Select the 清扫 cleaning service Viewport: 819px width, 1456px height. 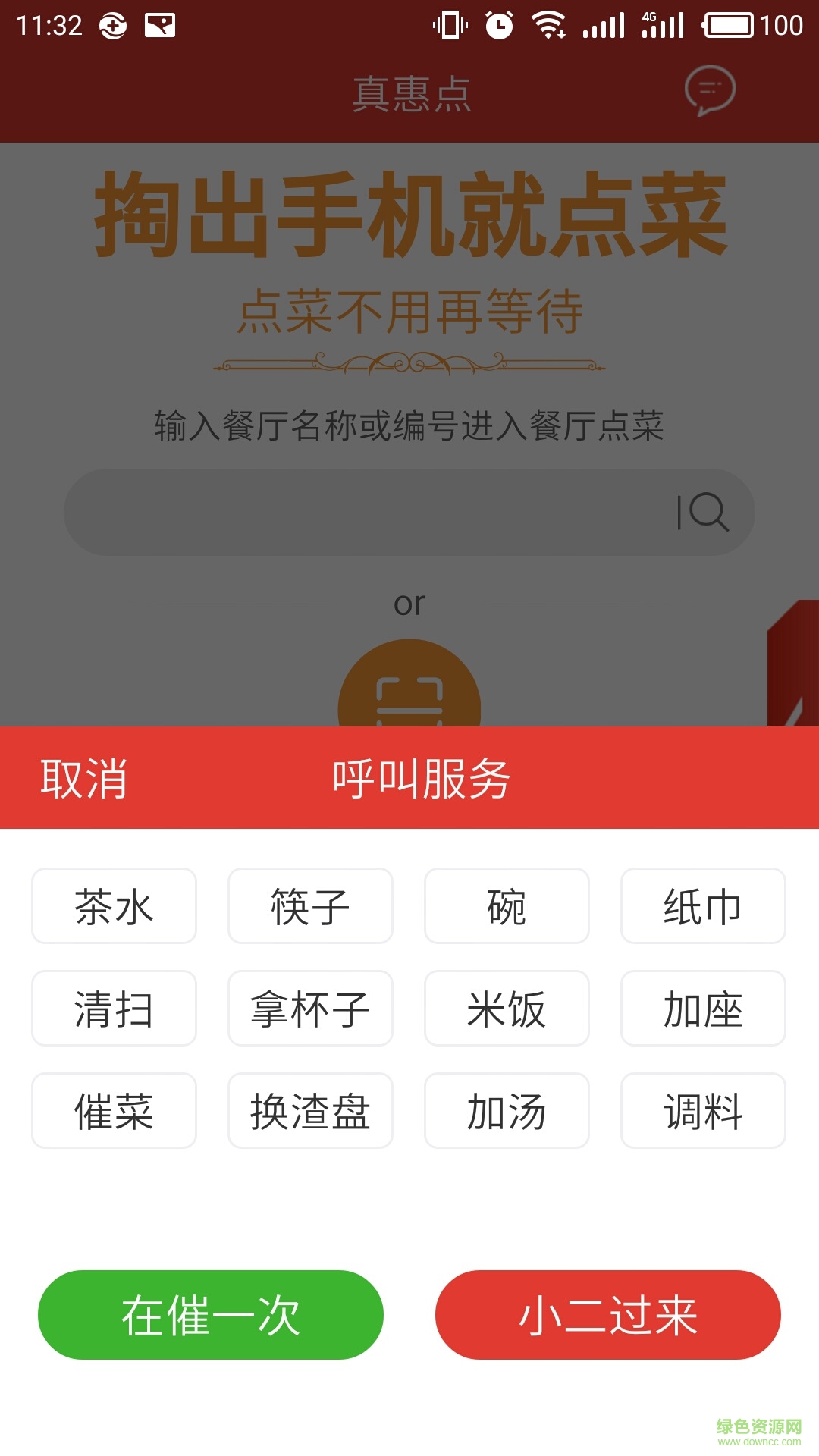pyautogui.click(x=114, y=1009)
